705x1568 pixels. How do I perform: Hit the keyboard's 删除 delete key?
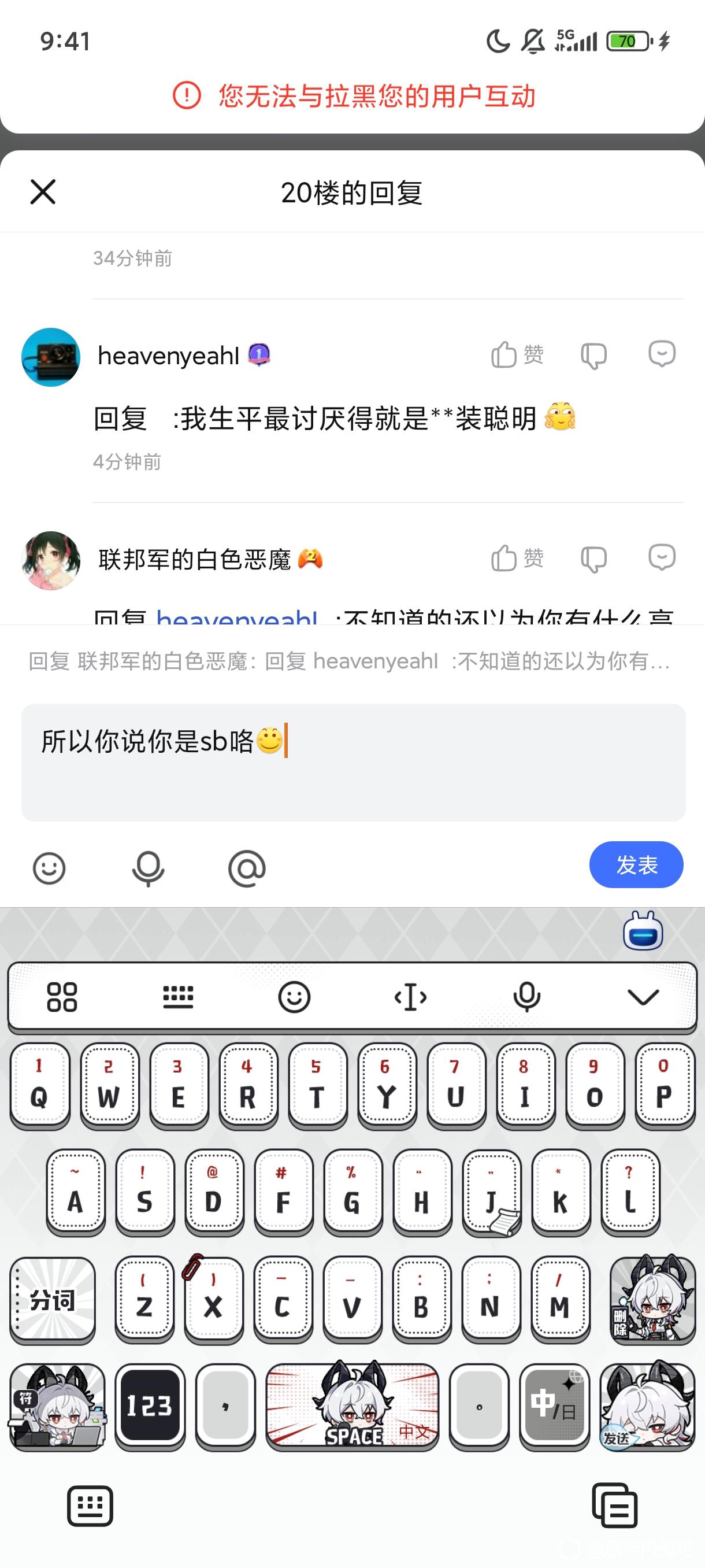(652, 1300)
